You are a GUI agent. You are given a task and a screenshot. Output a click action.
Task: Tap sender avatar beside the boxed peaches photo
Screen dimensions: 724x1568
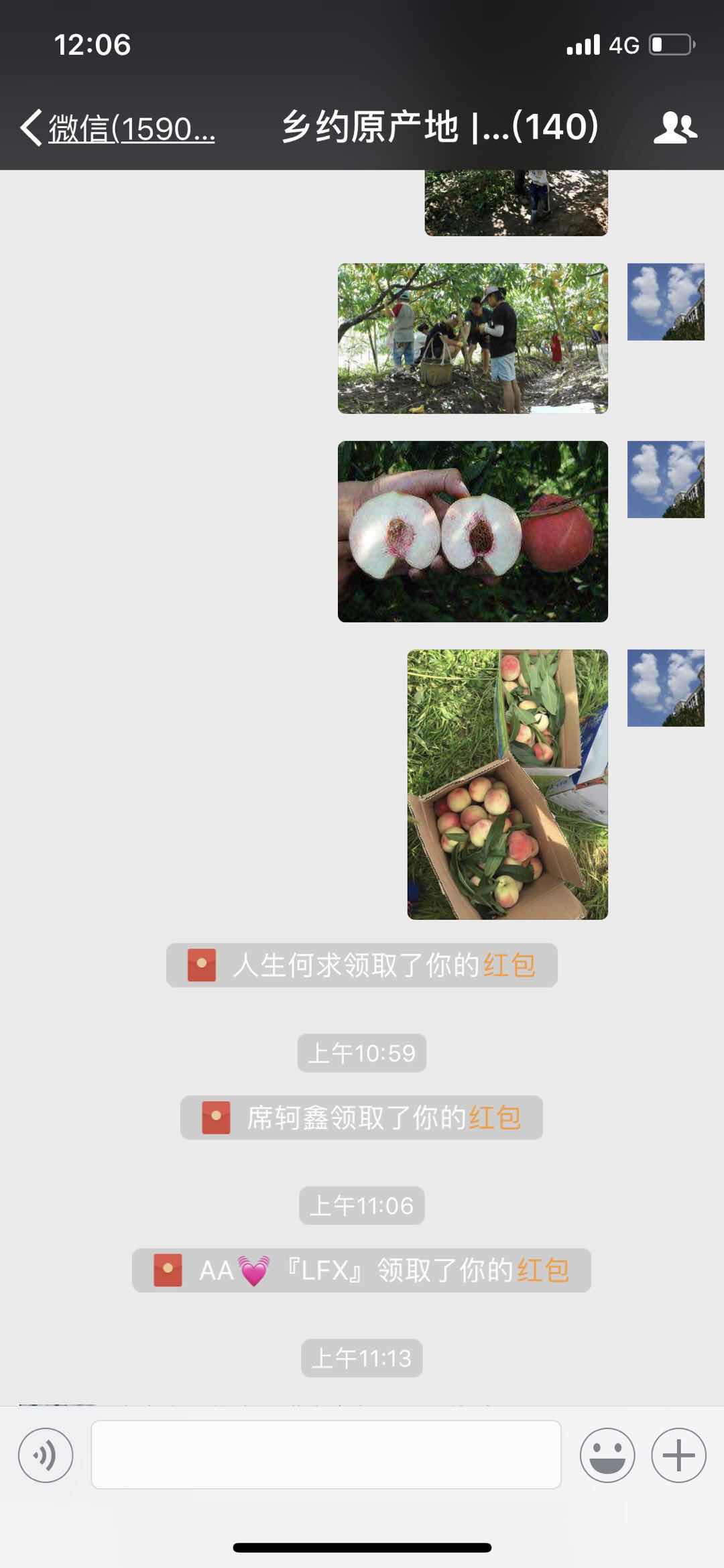[x=666, y=688]
